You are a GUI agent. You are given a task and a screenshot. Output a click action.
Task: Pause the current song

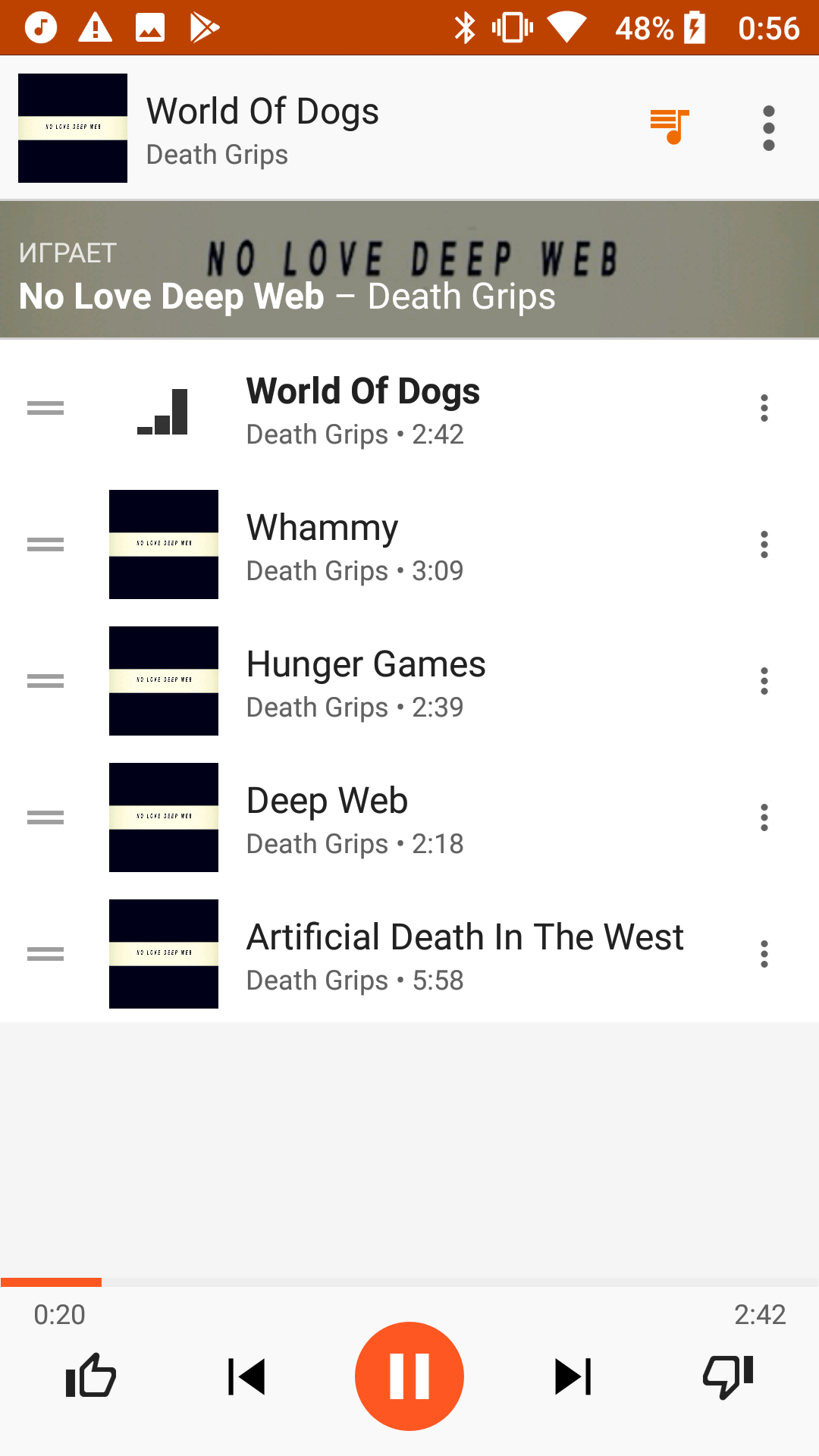pyautogui.click(x=409, y=1376)
